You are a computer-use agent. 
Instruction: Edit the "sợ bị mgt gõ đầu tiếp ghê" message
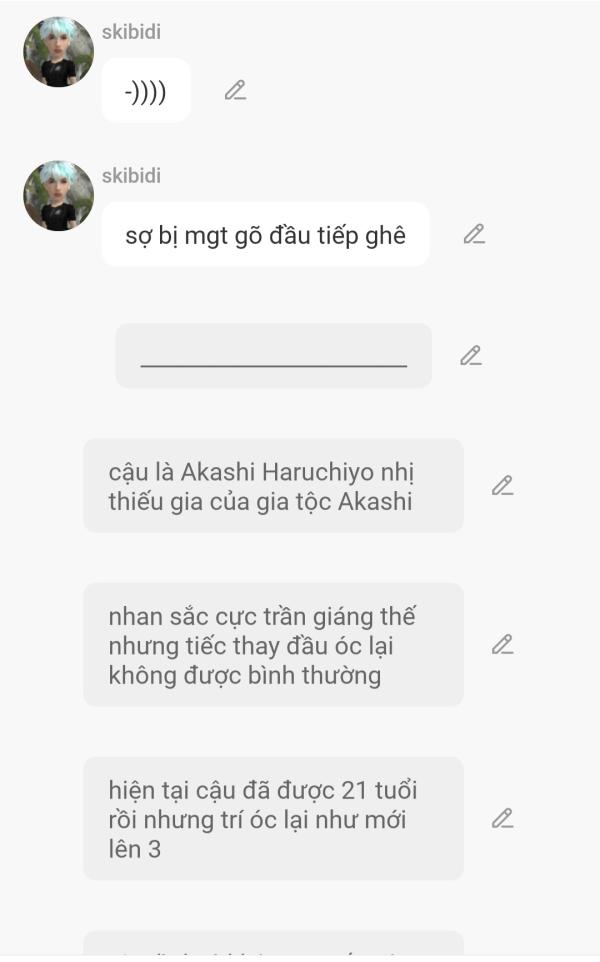pos(474,234)
